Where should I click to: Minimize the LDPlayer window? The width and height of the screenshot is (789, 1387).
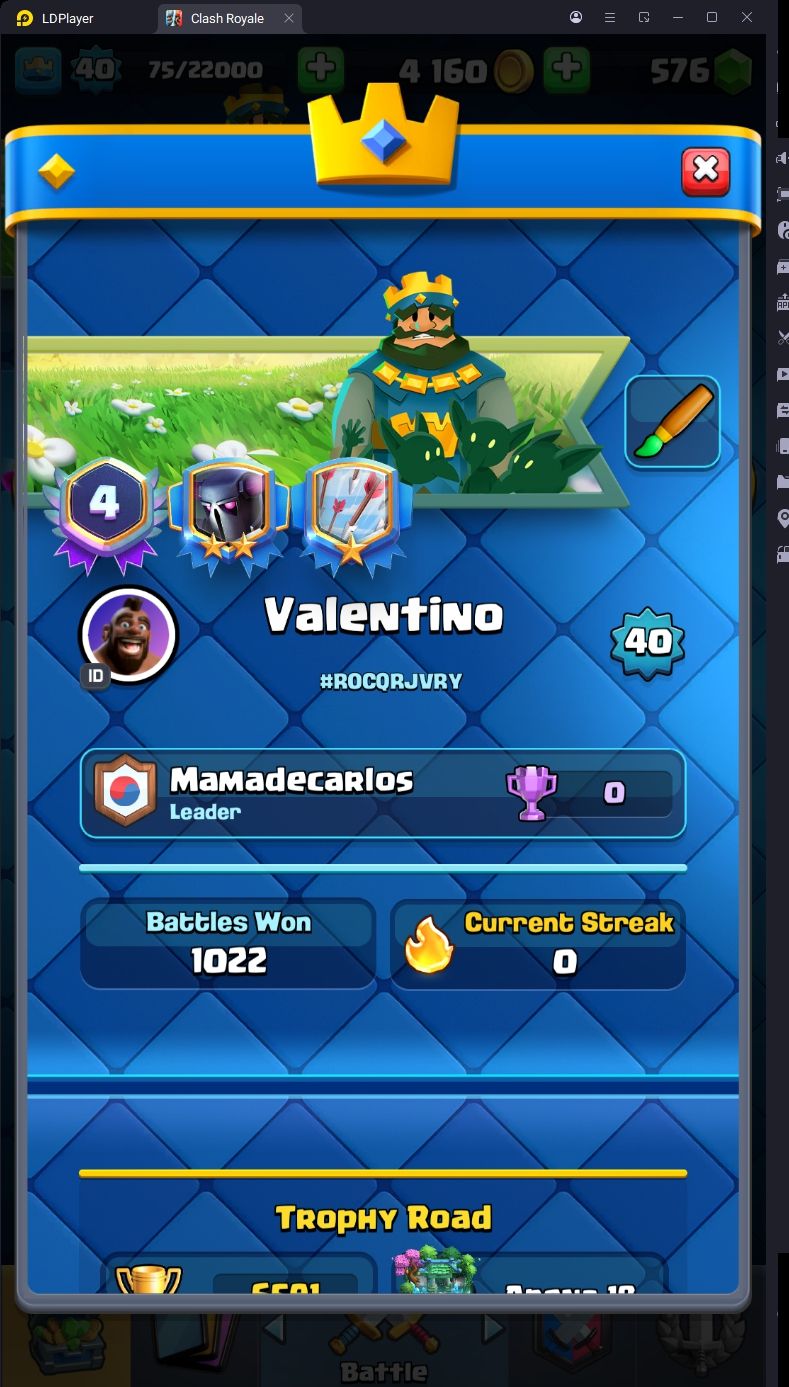point(679,17)
